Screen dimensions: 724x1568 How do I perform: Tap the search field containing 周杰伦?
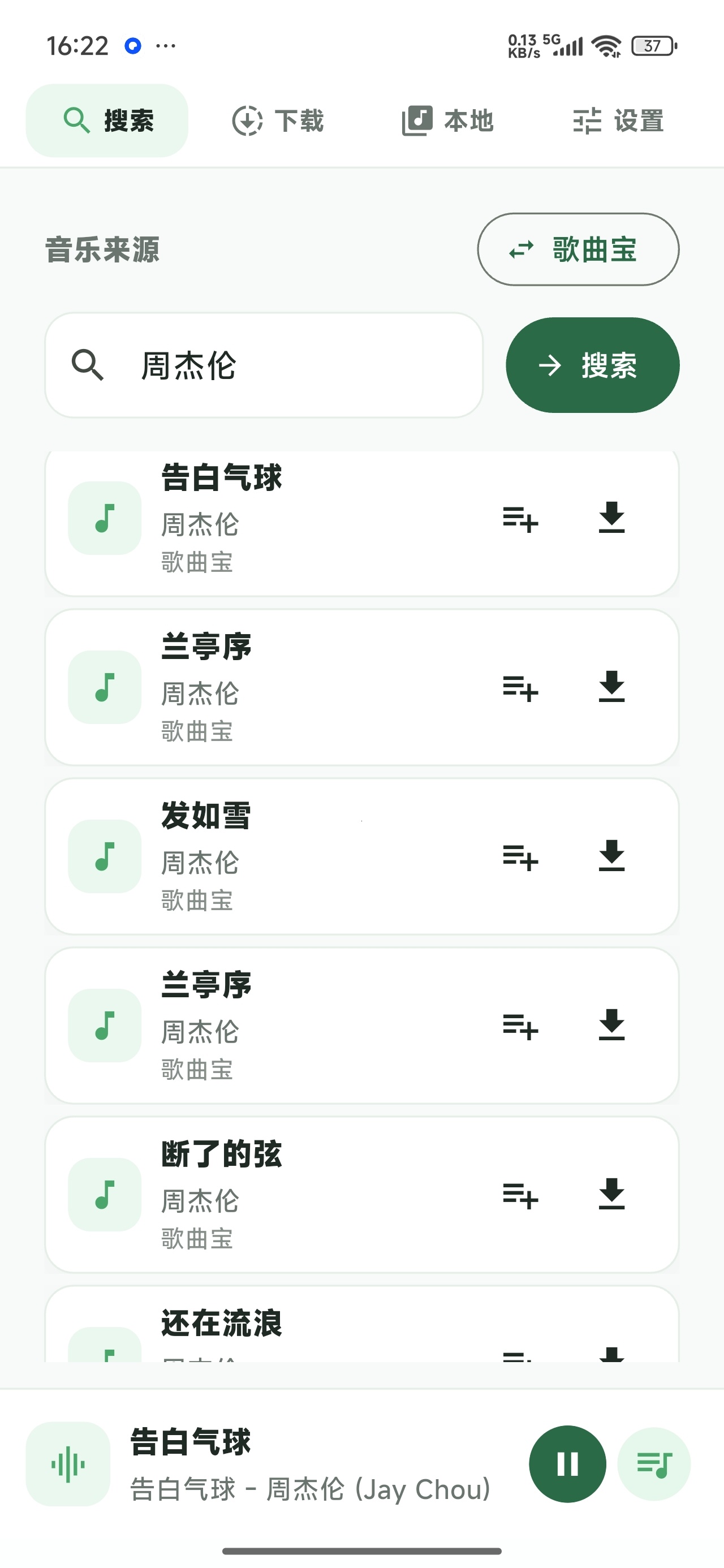click(x=264, y=365)
